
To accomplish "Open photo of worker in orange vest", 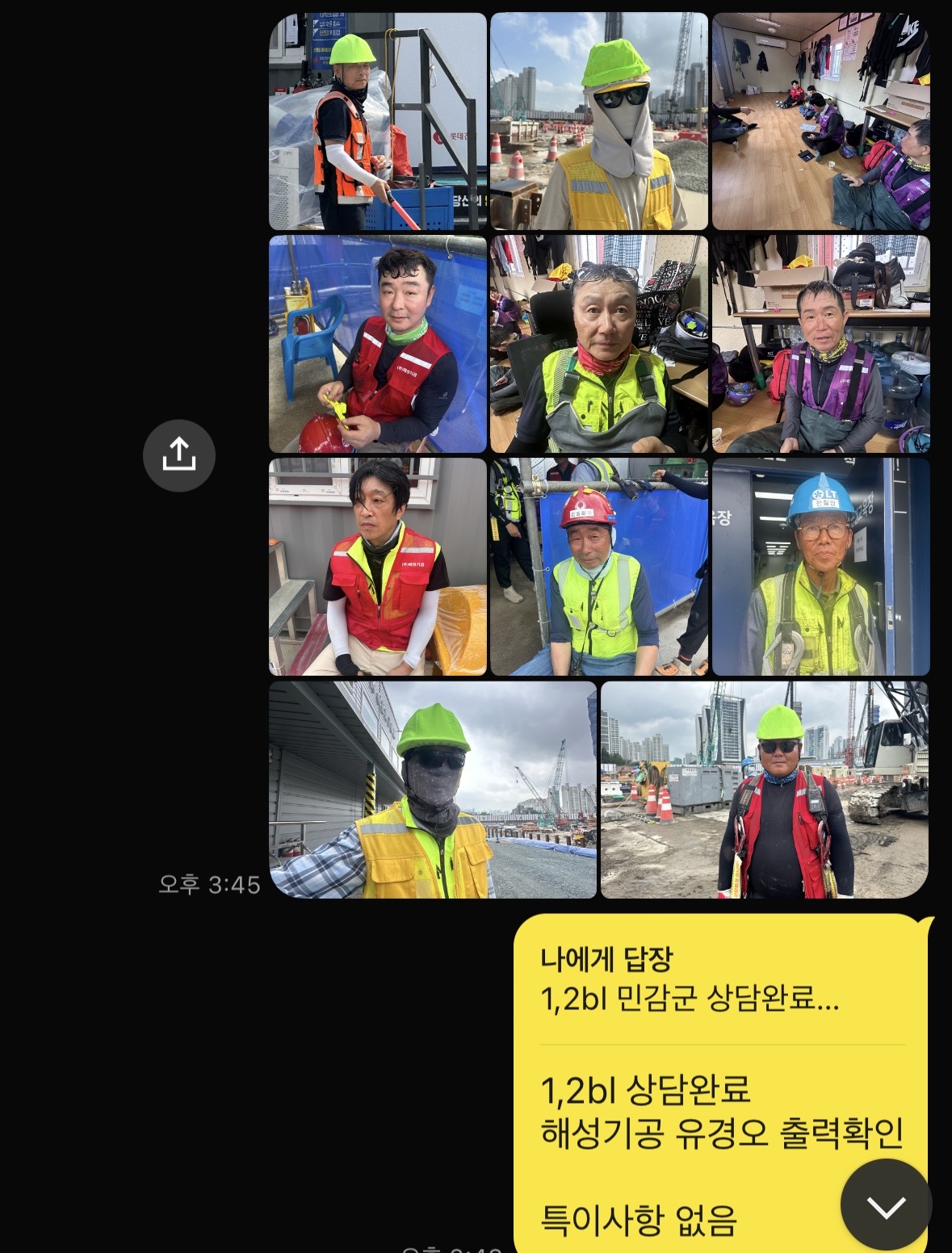I will click(x=377, y=122).
